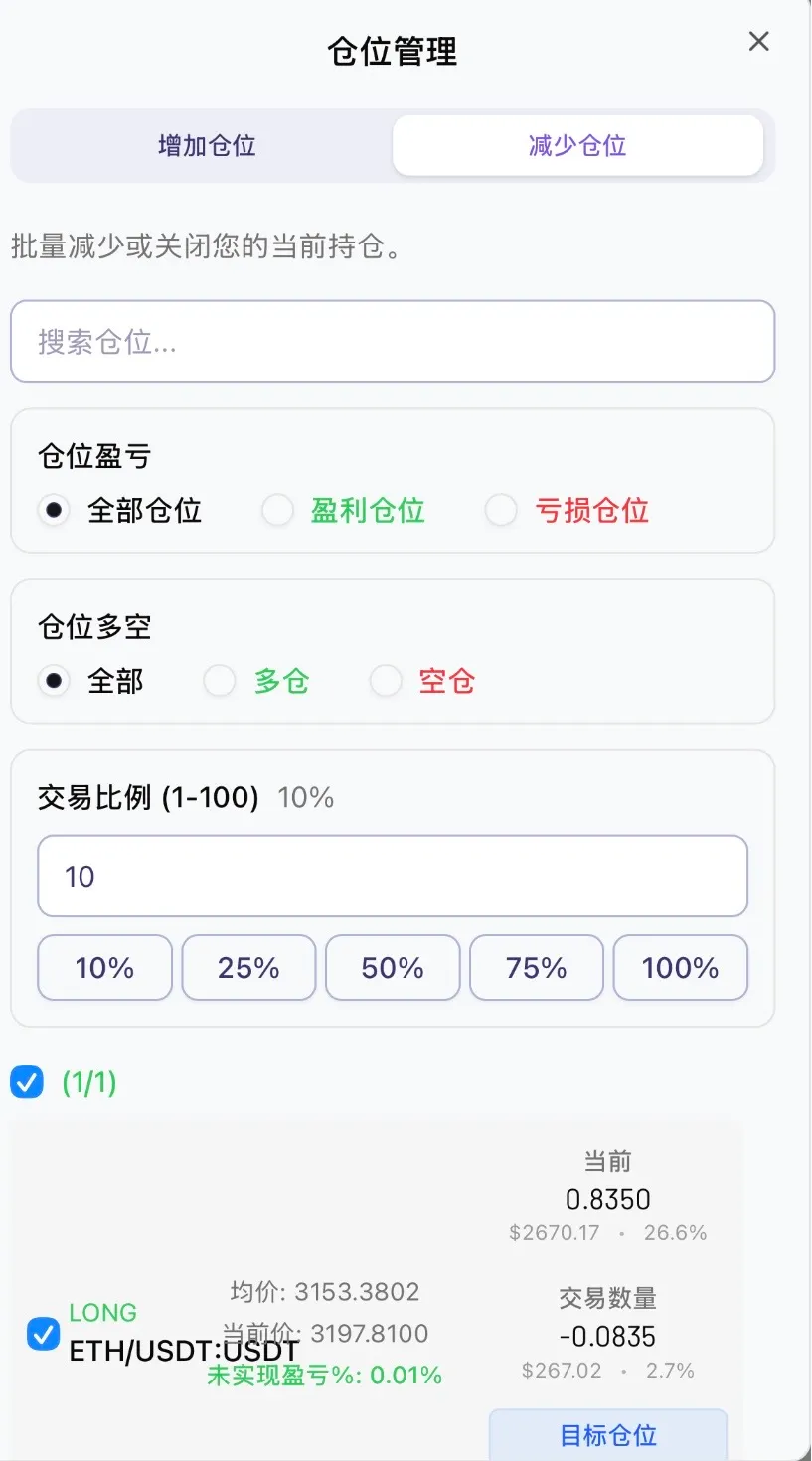Click the 搜索仓位 search field

[393, 341]
